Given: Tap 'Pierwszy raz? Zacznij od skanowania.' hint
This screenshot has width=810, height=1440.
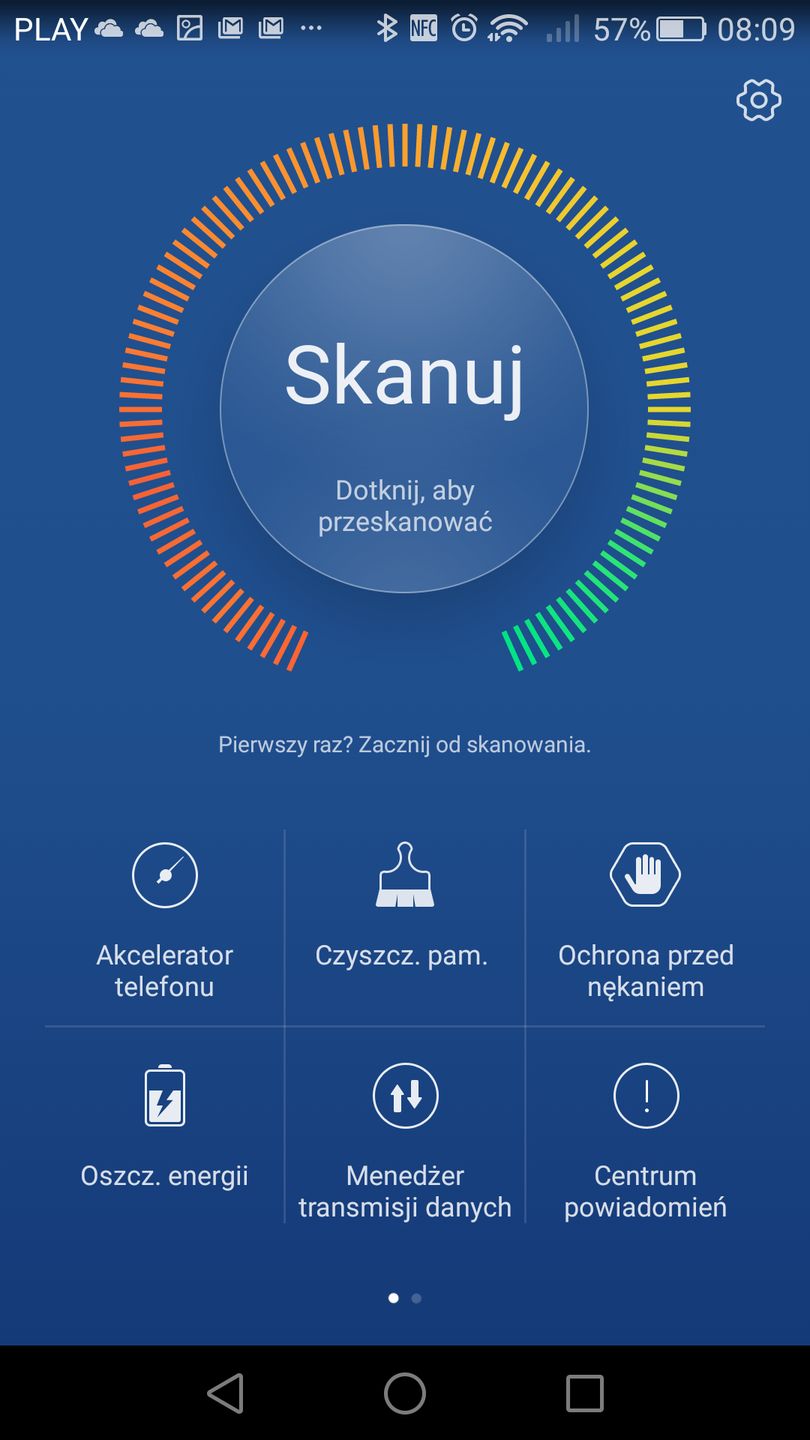Looking at the screenshot, I should pos(405,744).
